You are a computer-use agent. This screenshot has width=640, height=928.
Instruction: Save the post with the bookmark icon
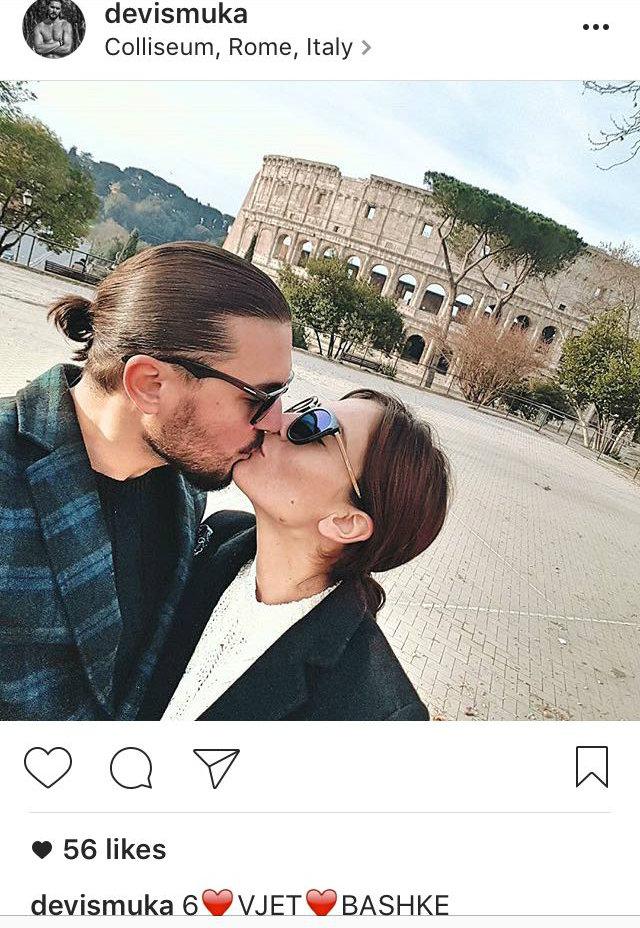coord(592,767)
